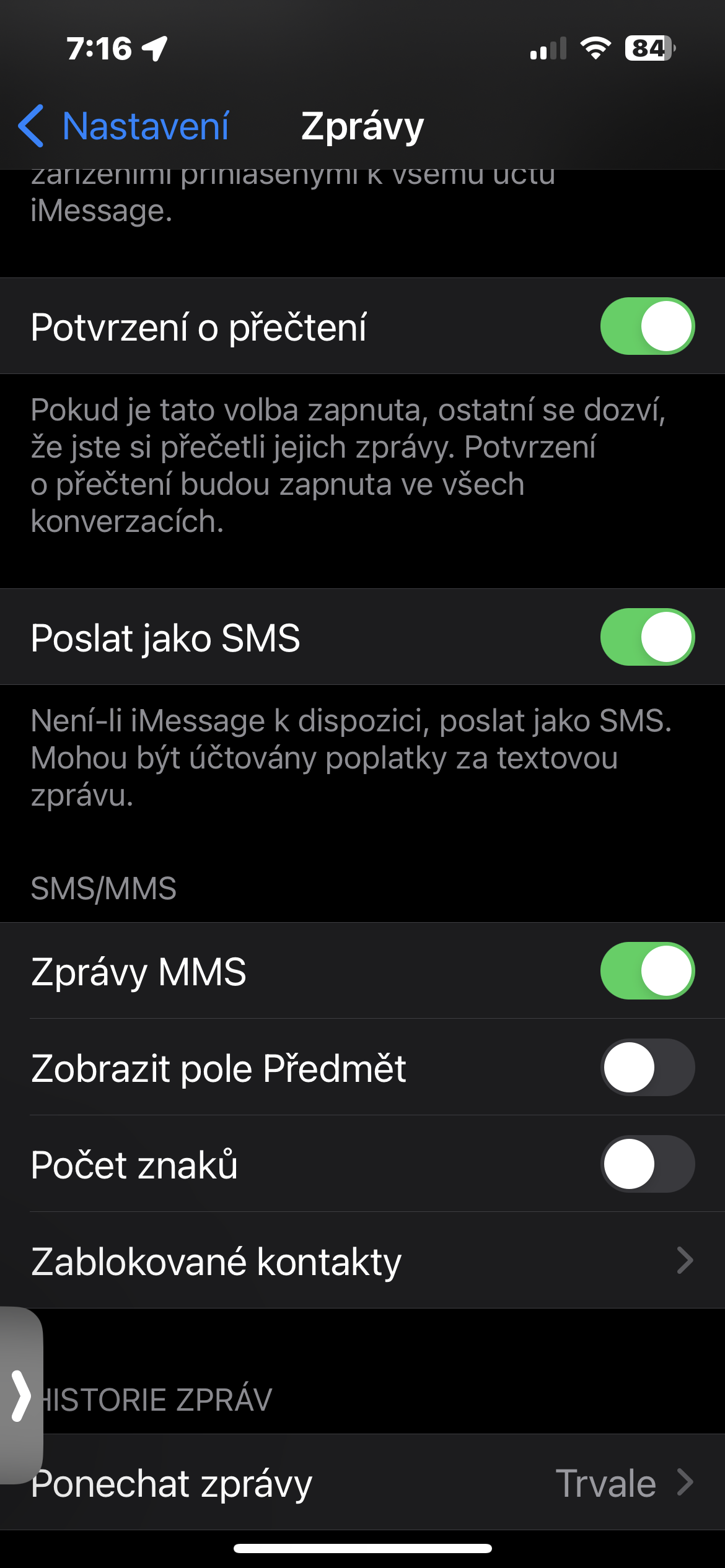This screenshot has height=1568, width=725.
Task: Switch off Zprávy MMS
Action: pos(647,970)
